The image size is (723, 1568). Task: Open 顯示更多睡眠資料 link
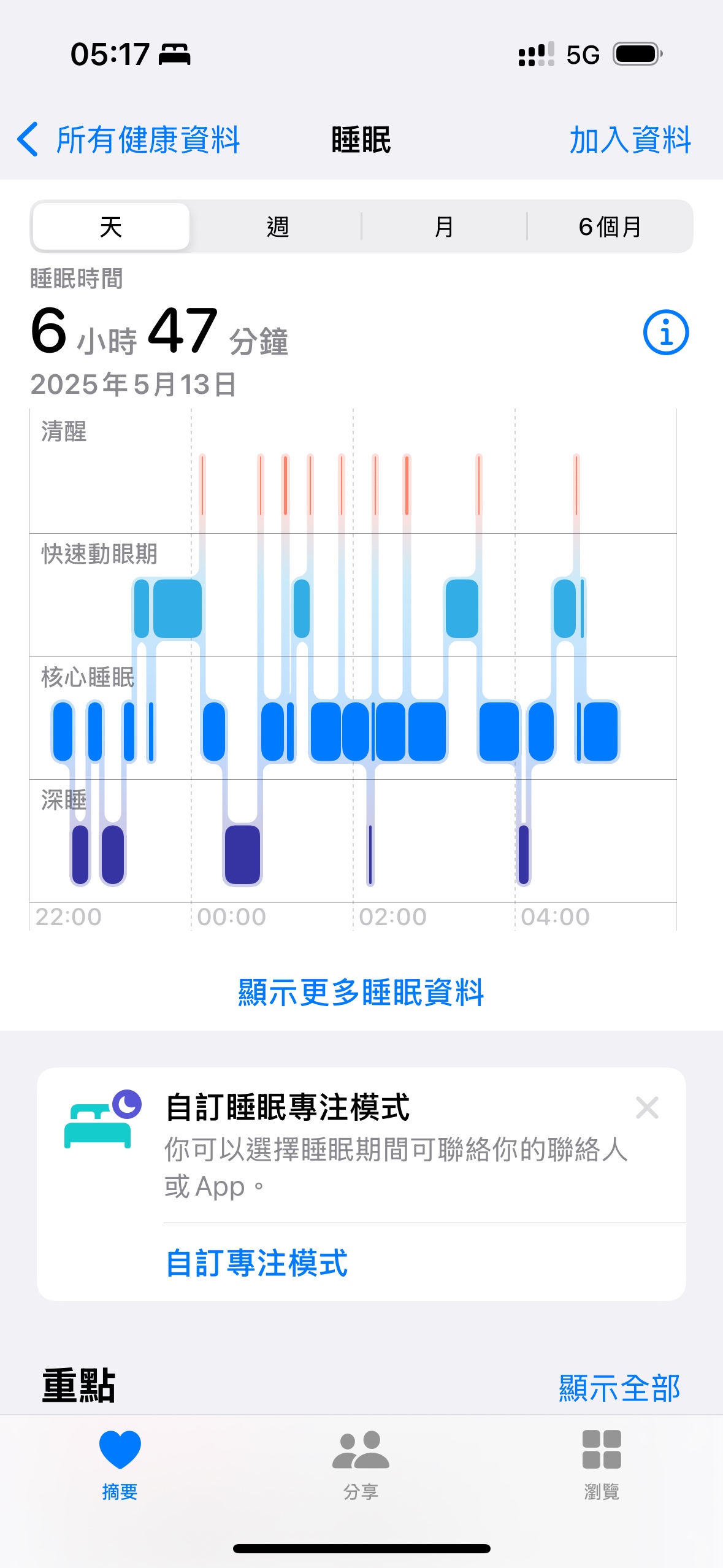(361, 992)
